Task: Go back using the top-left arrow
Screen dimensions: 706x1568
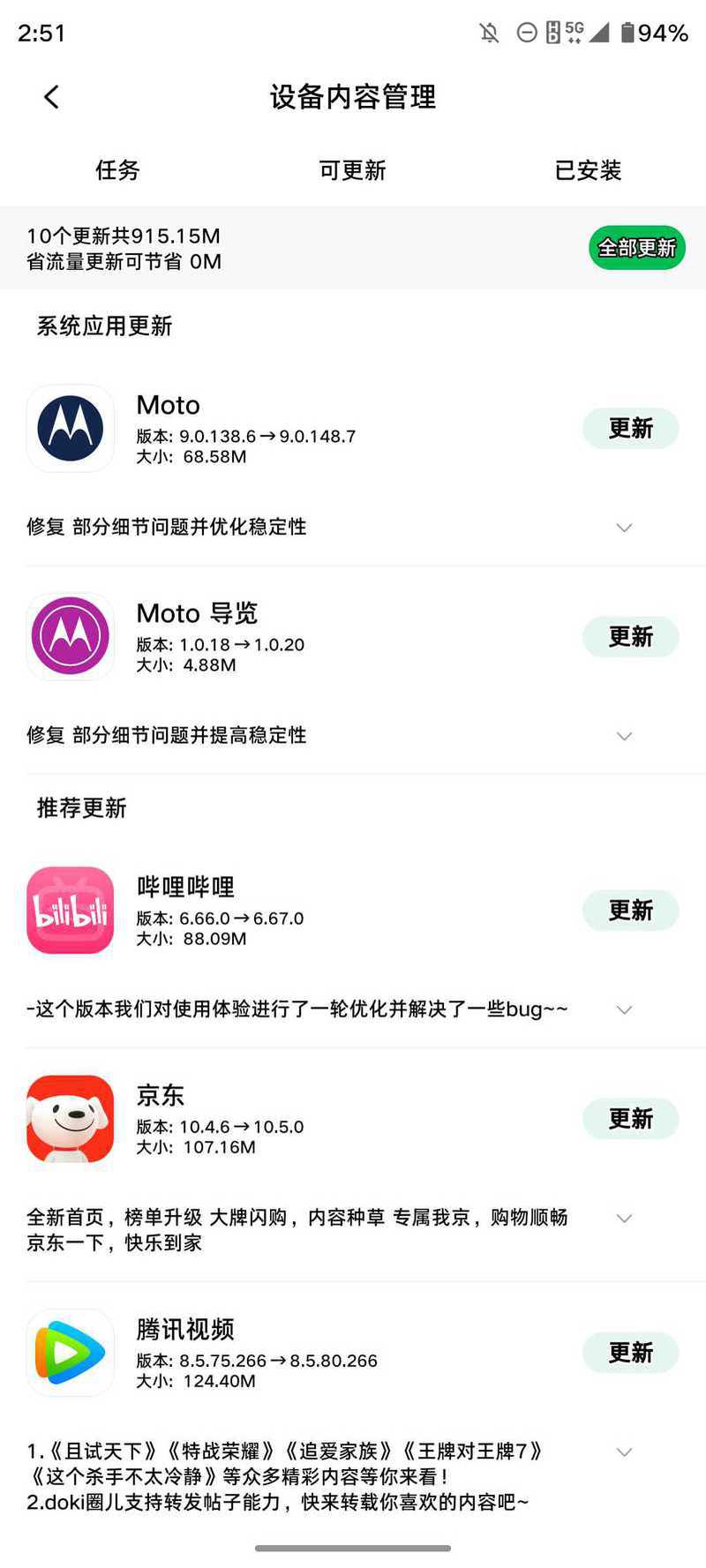Action: pos(51,97)
